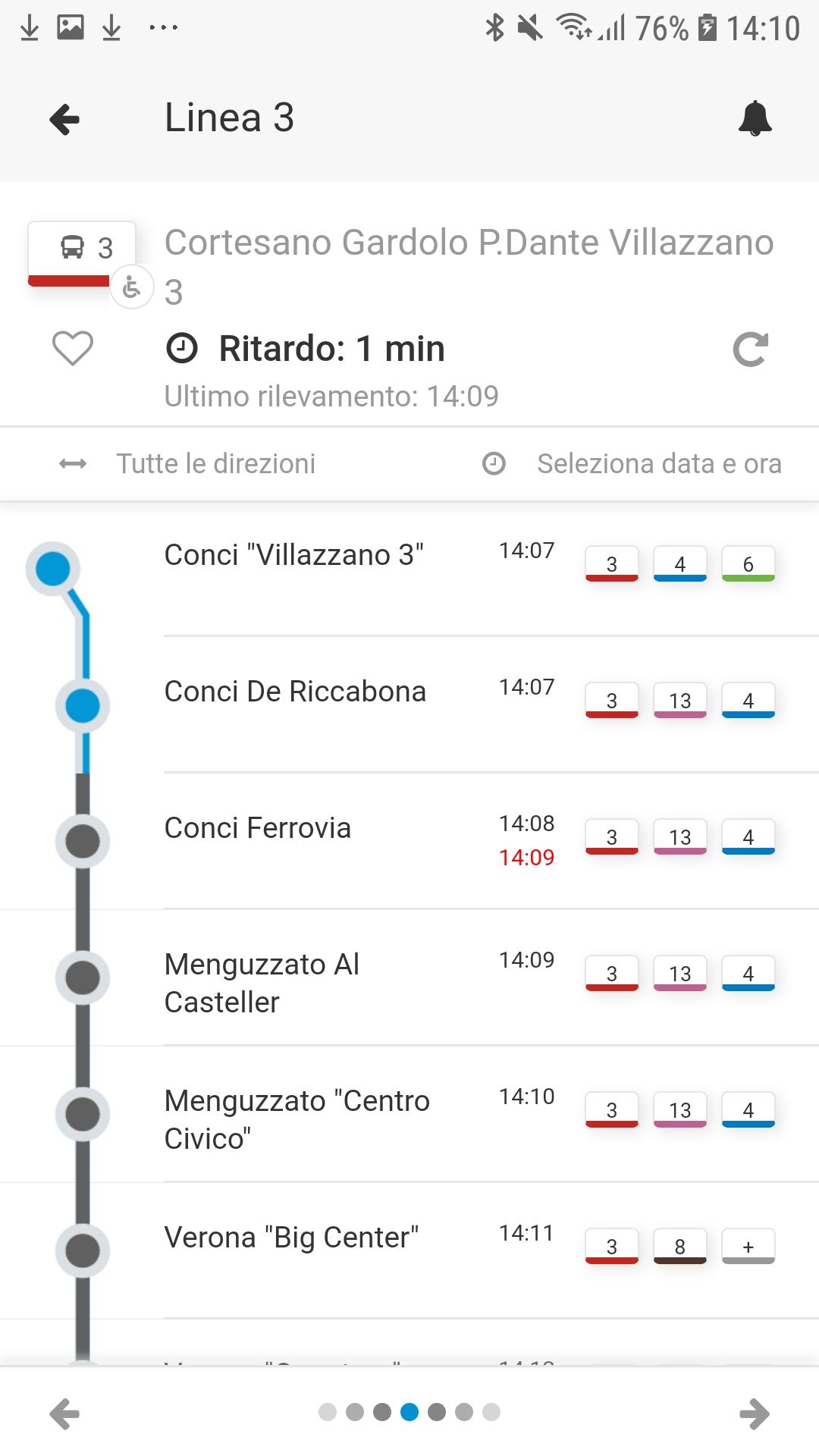The width and height of the screenshot is (819, 1456).
Task: Open the Menguzzato Al Casteller stop
Action: tap(262, 983)
